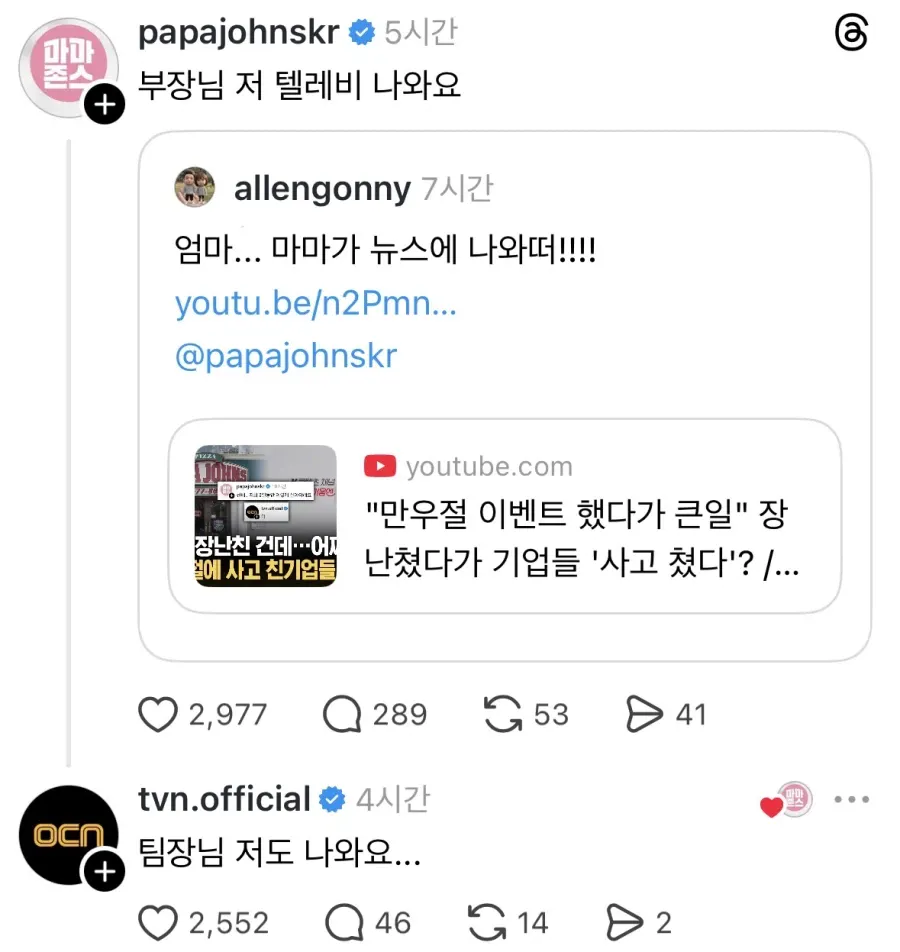This screenshot has width=900, height=952.
Task: Like tvn.official's reply with the heart icon
Action: tap(157, 921)
